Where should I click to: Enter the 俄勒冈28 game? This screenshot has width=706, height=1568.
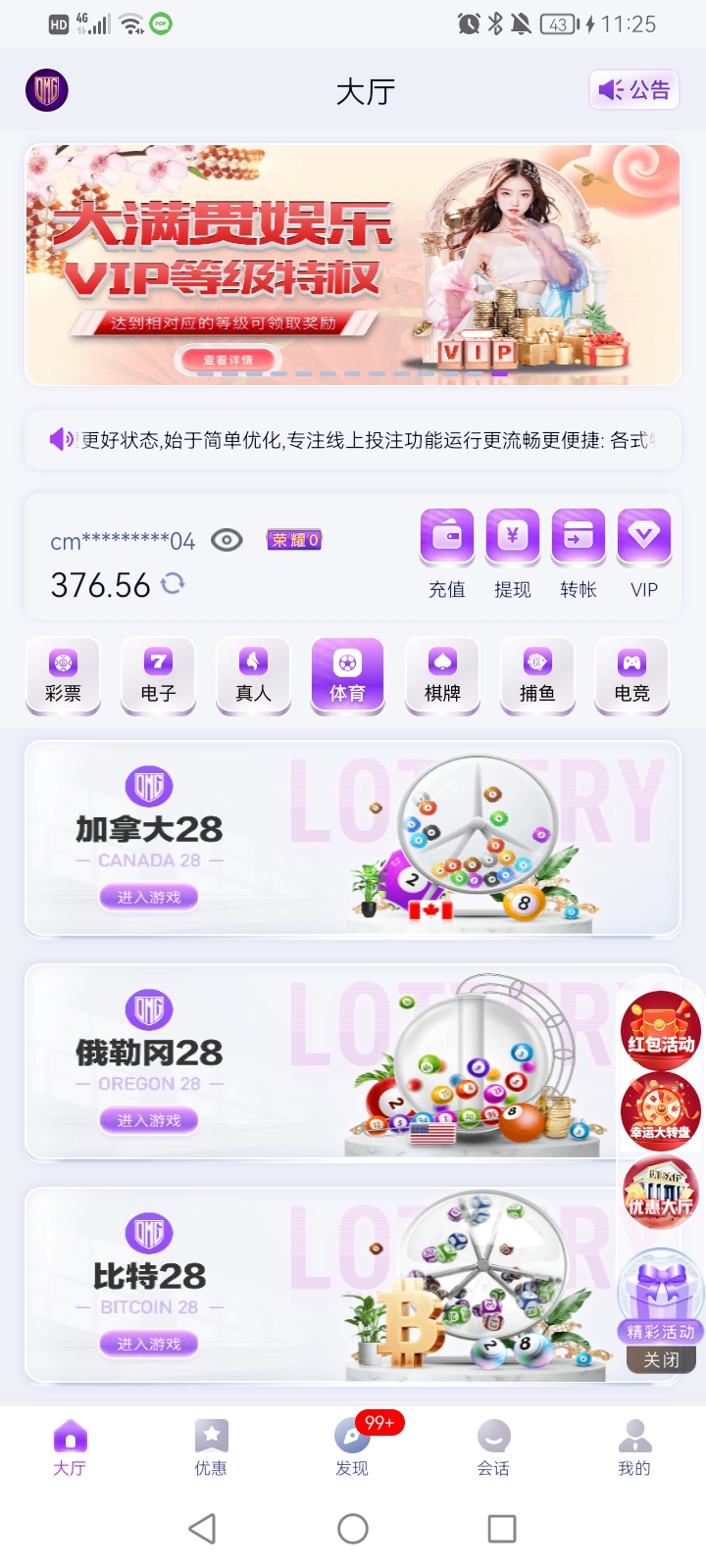click(149, 1120)
